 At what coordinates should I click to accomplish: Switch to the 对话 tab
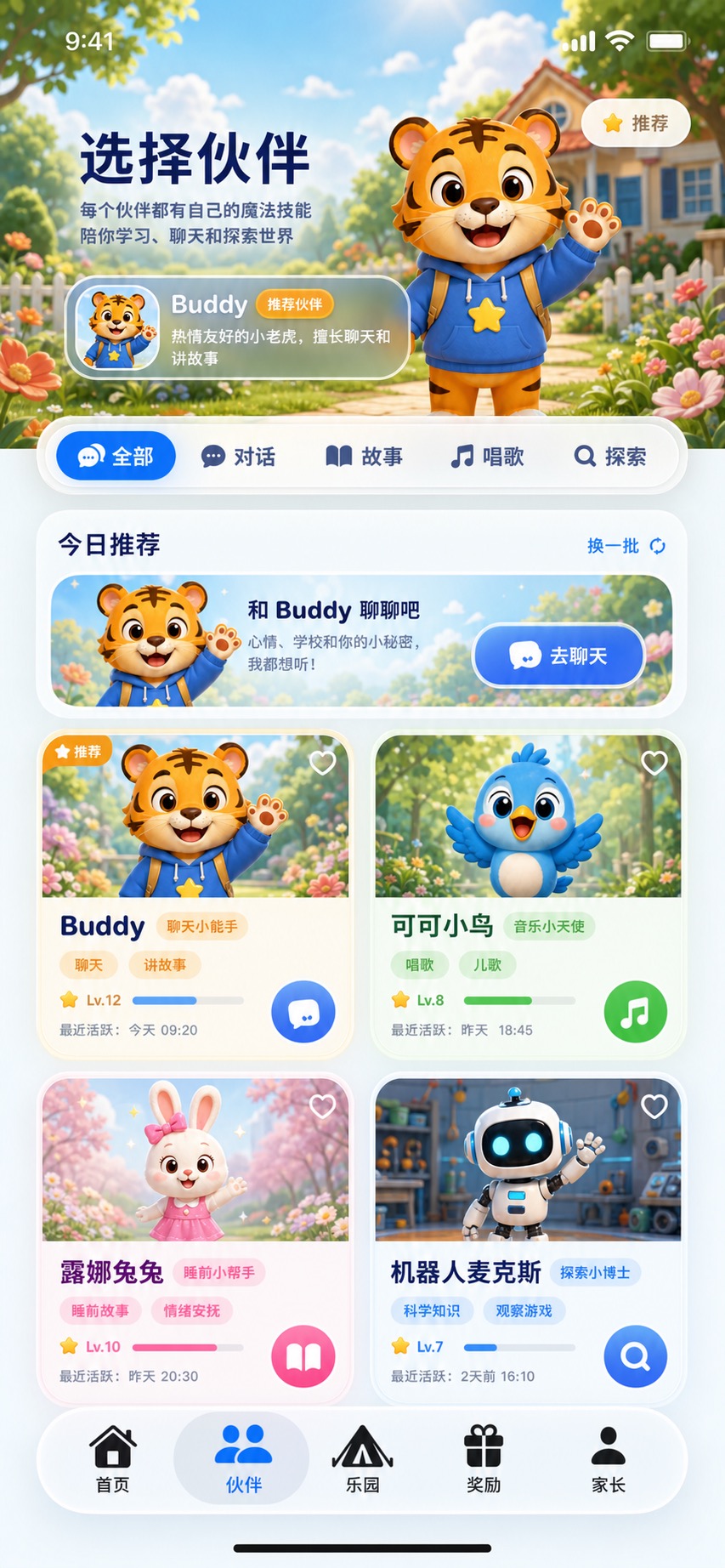[239, 457]
